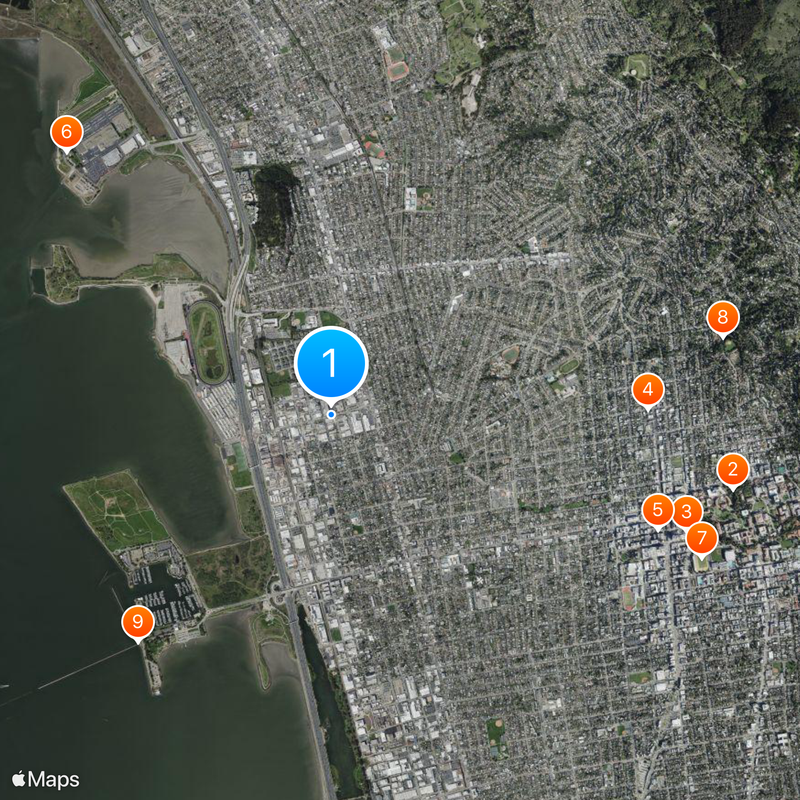Image resolution: width=800 pixels, height=800 pixels.
Task: Select map pin number 7
Action: (x=702, y=538)
